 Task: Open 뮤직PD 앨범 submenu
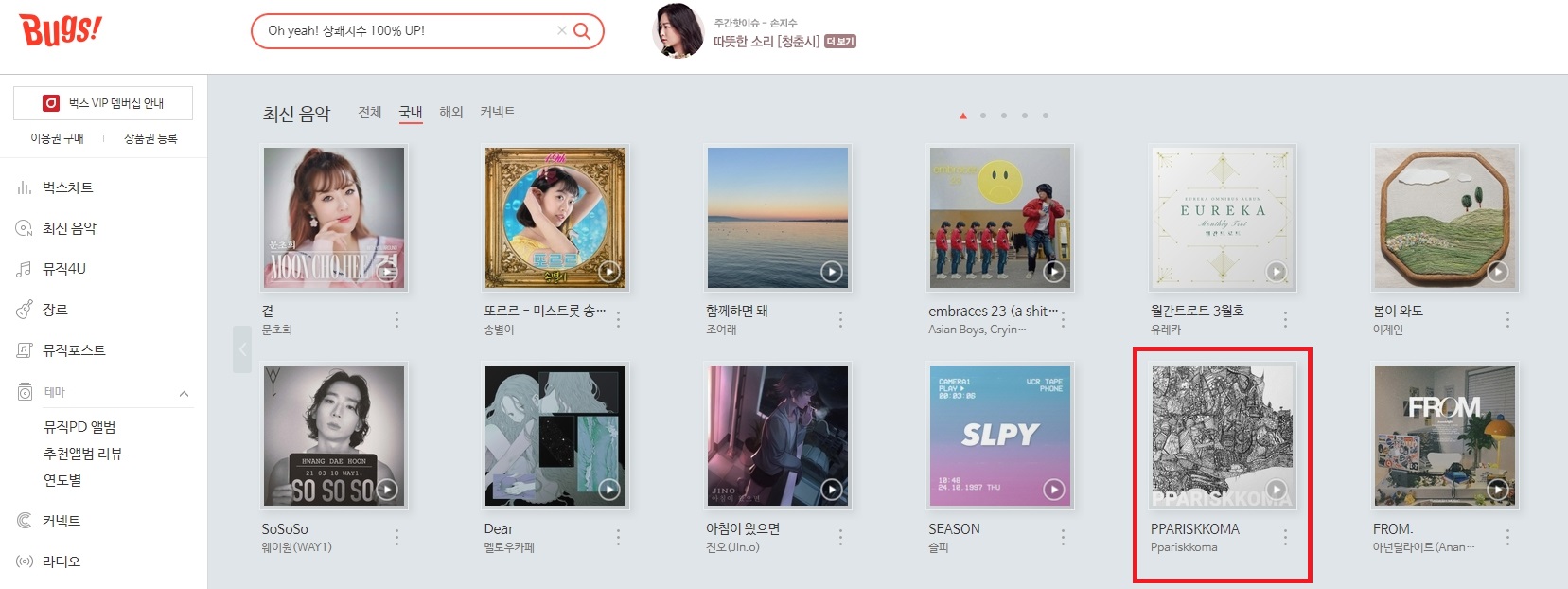click(79, 427)
